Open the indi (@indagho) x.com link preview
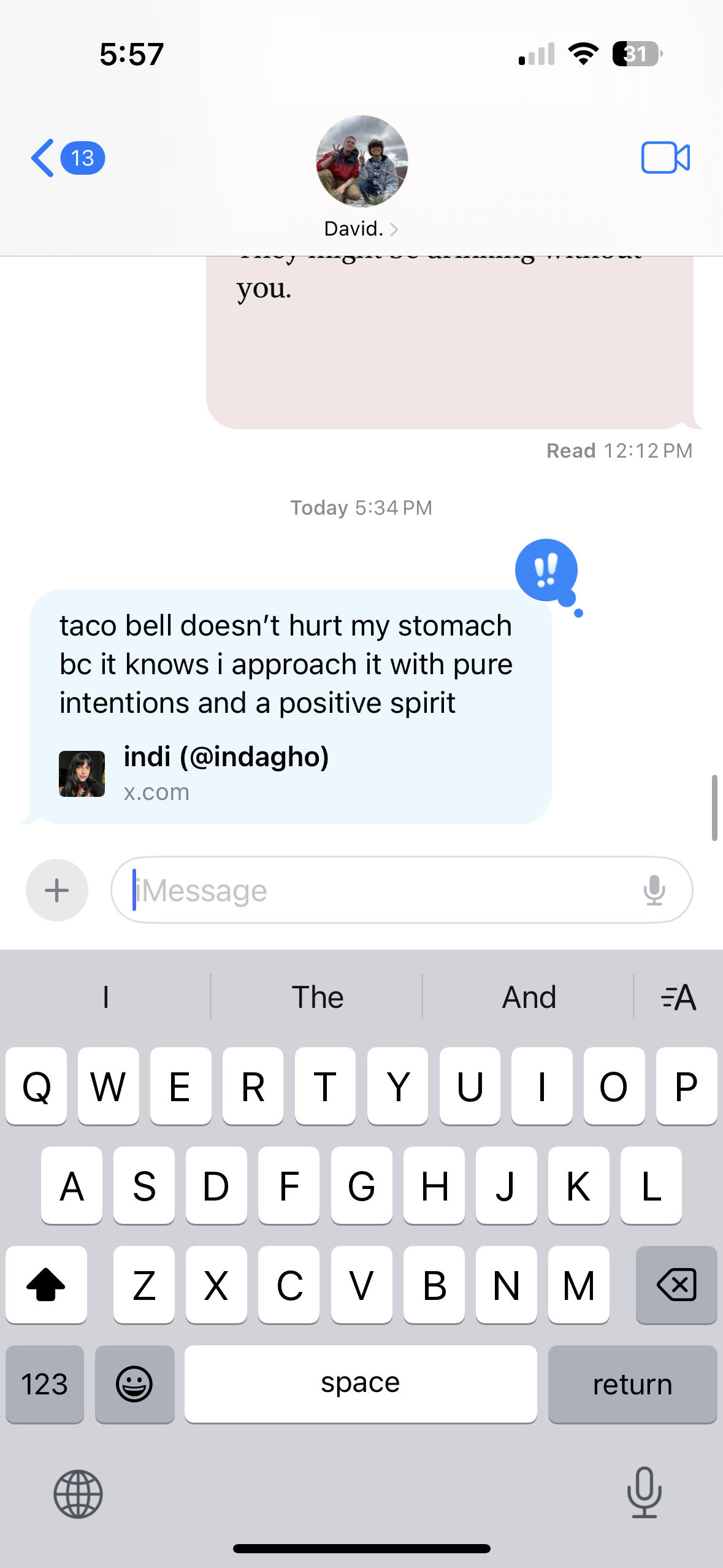The width and height of the screenshot is (723, 1568). tap(227, 773)
